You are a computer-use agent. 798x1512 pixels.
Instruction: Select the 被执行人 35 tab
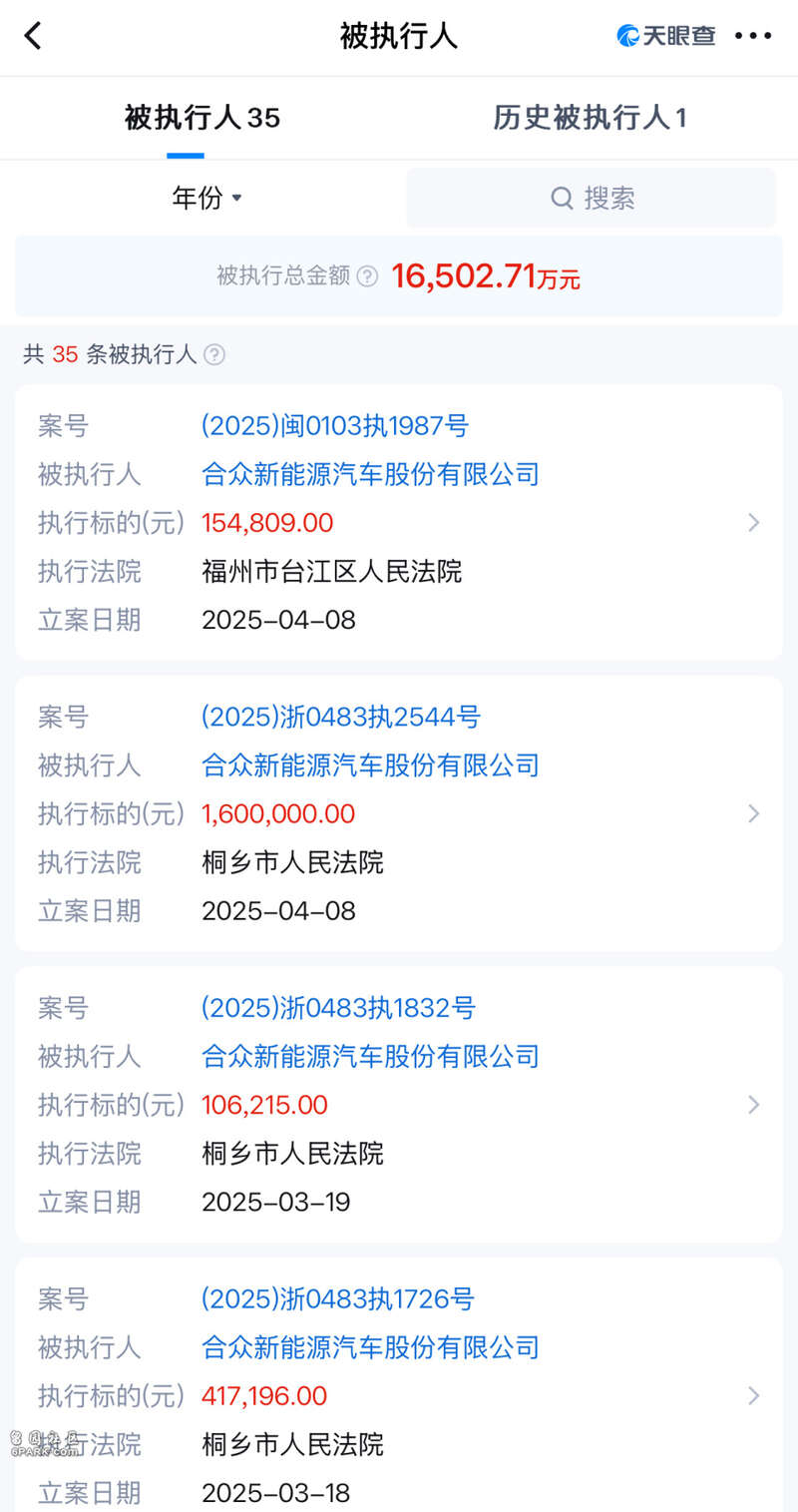[x=202, y=118]
